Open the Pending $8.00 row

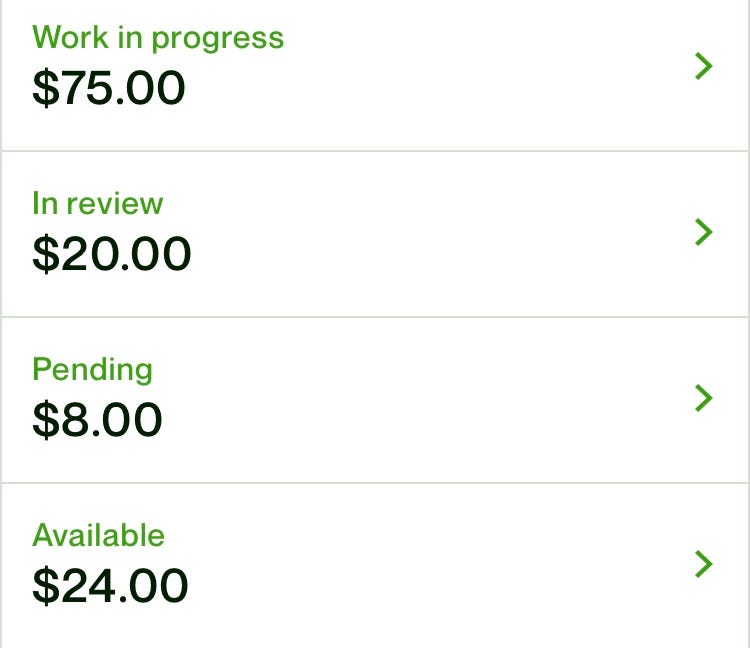375,399
